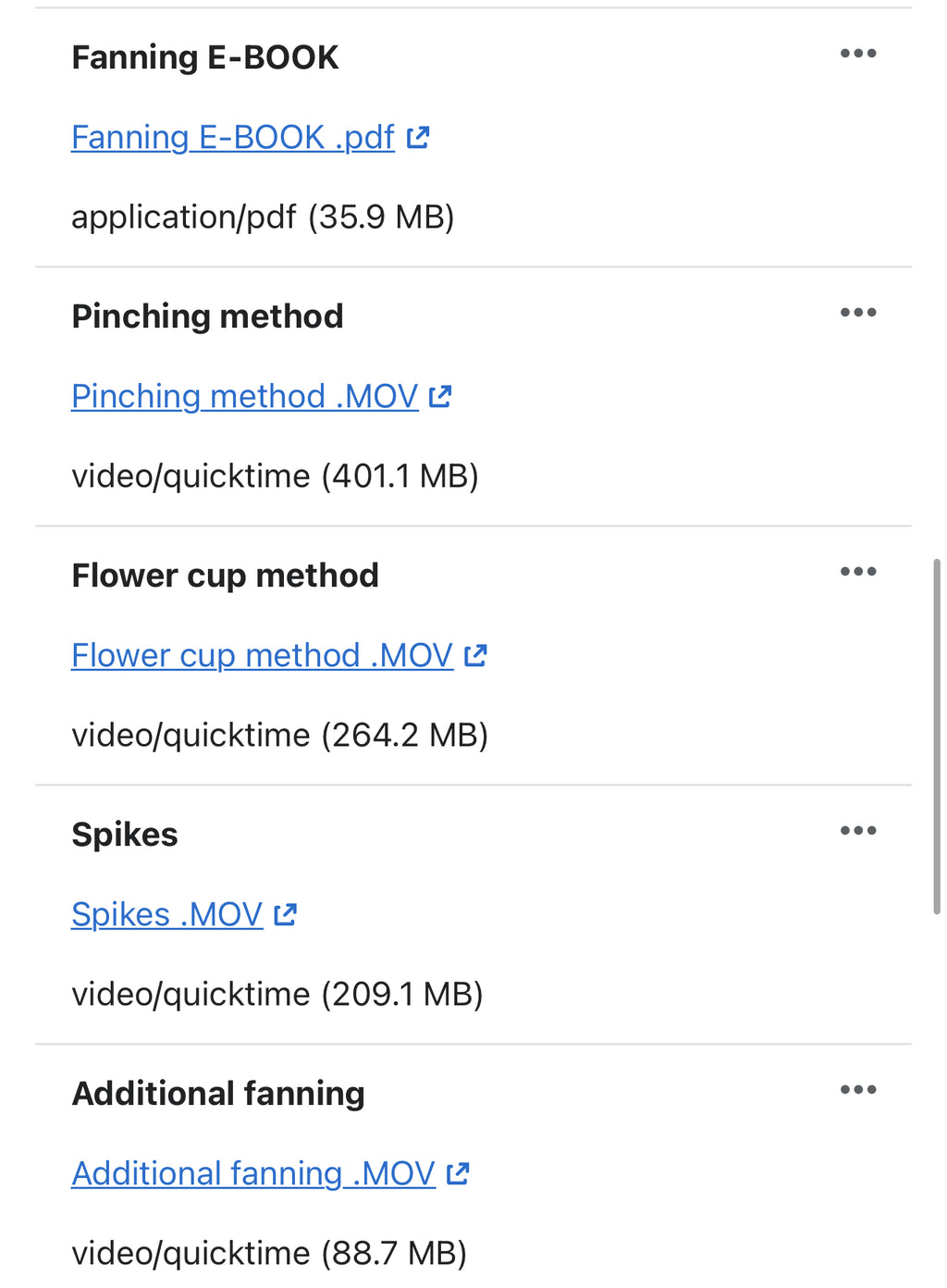This screenshot has width=947, height=1288.
Task: Open the Spikes .MOV link
Action: point(167,915)
